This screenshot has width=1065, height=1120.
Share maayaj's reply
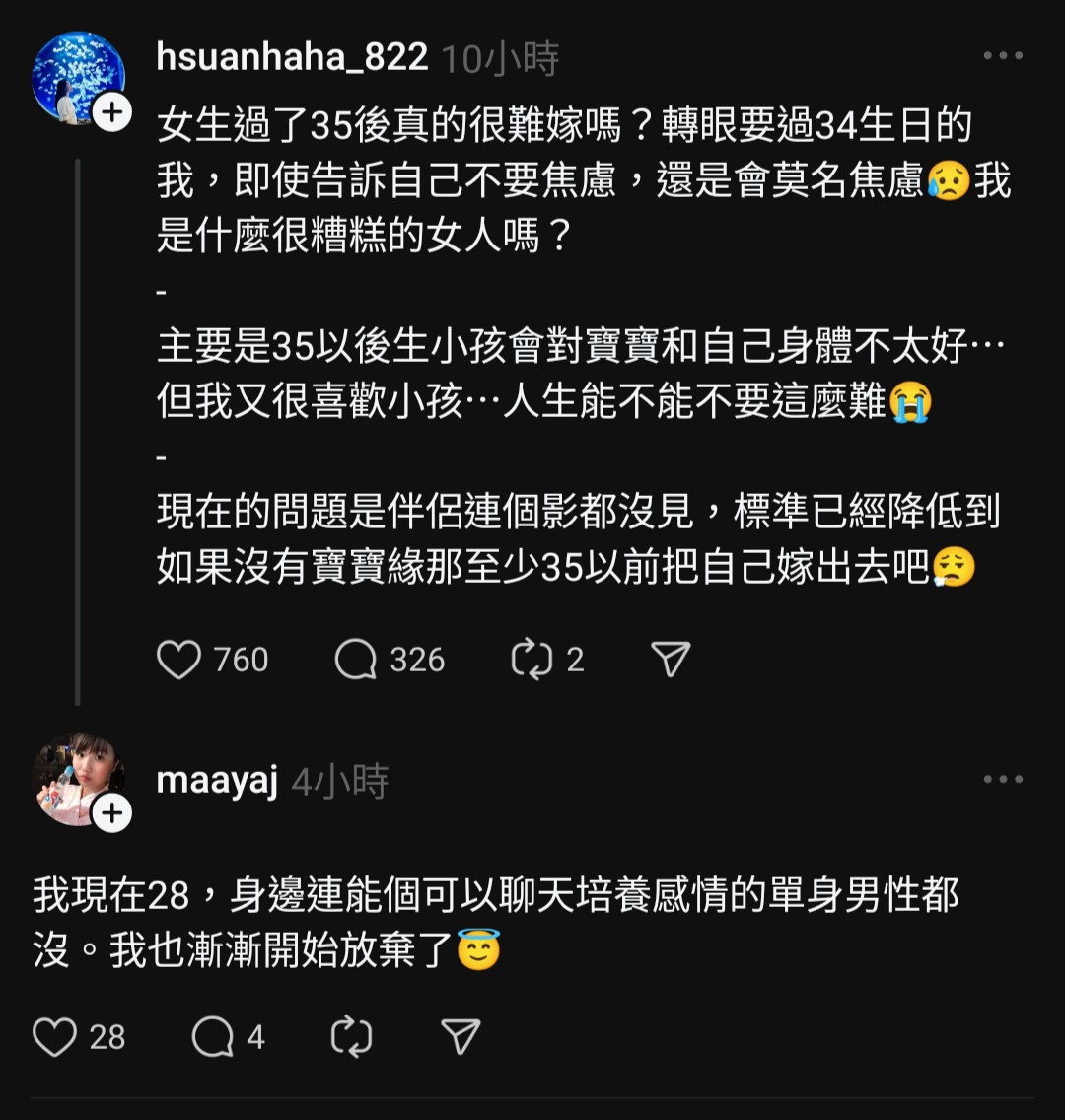[461, 1037]
